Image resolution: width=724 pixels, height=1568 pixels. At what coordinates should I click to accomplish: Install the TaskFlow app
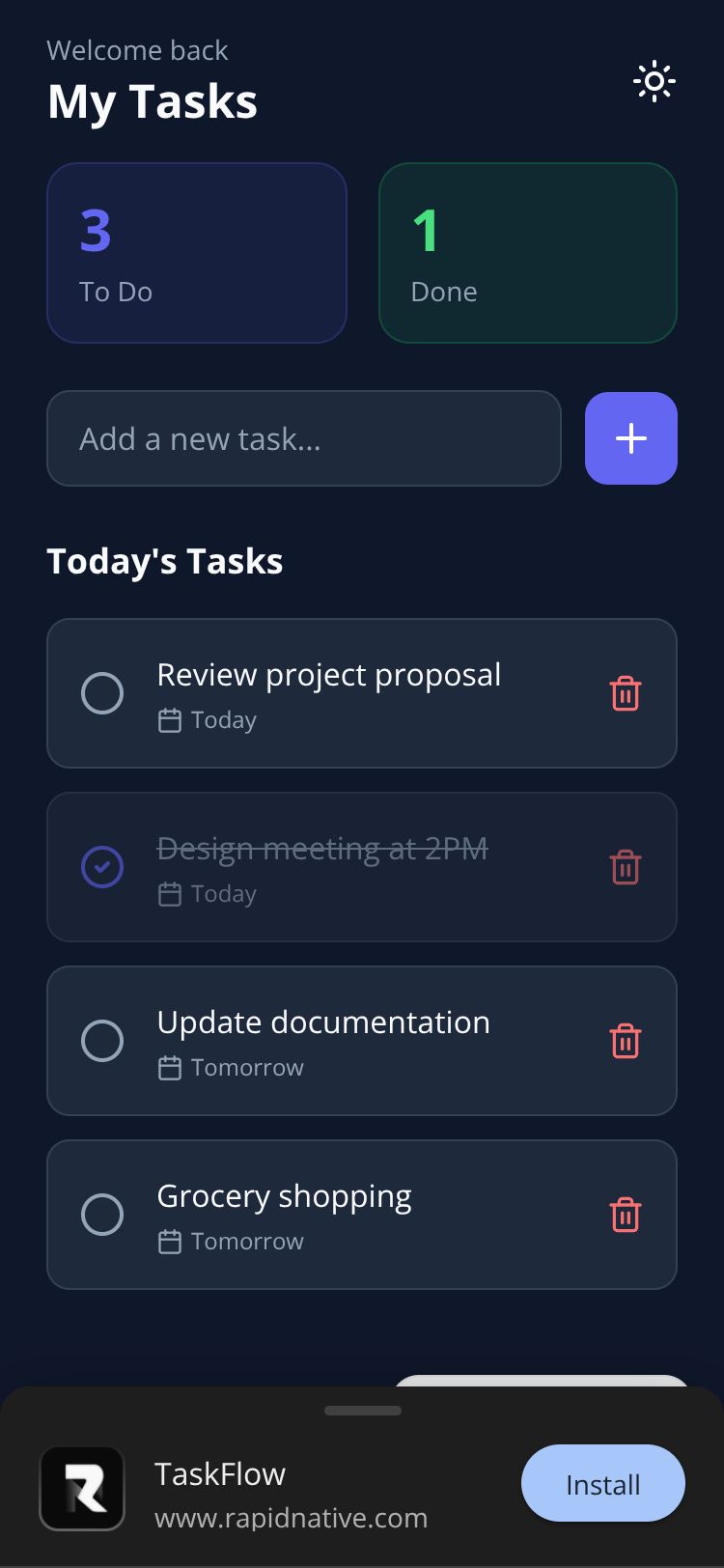(602, 1484)
